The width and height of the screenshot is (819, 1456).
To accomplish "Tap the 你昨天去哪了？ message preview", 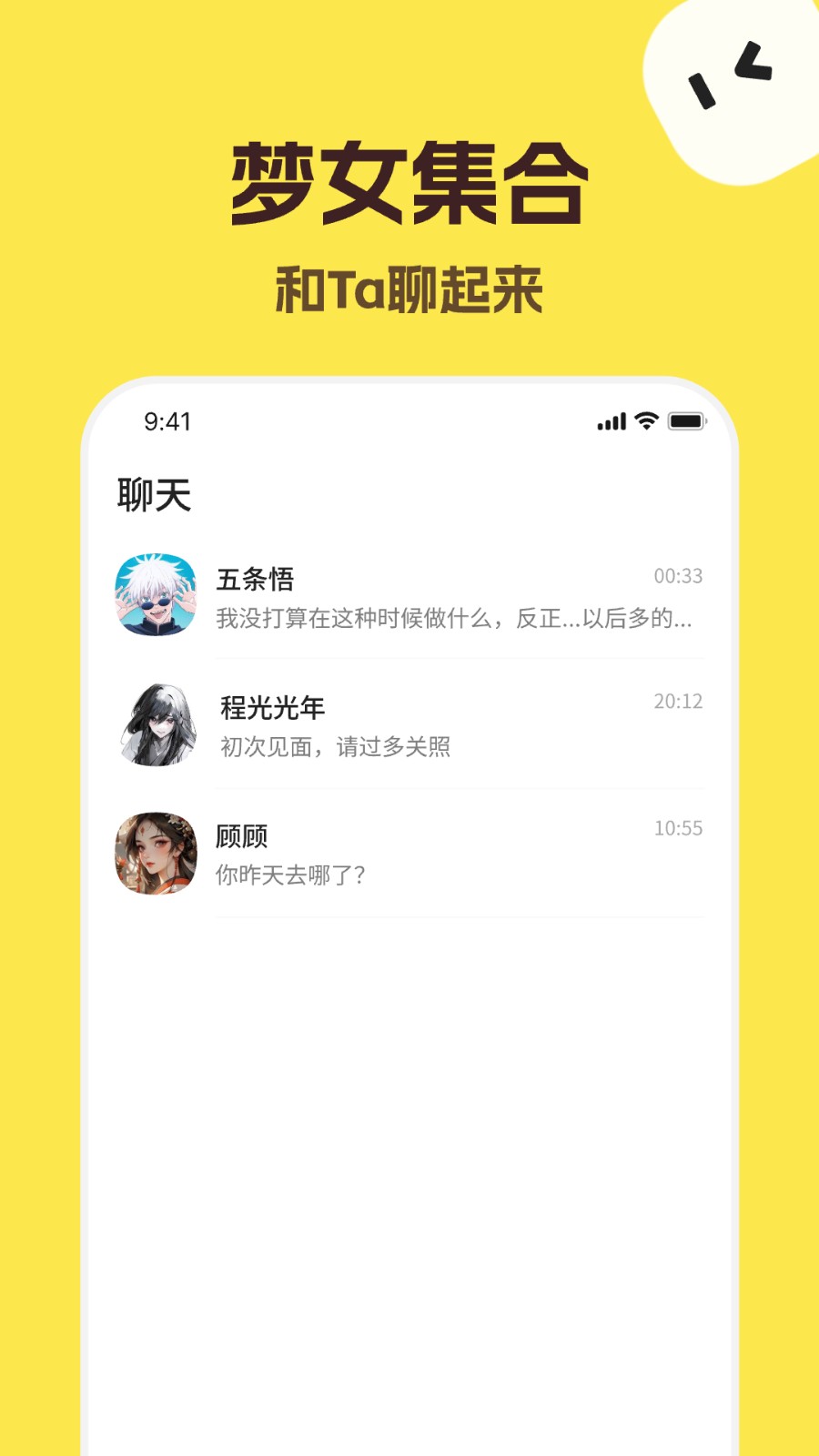I will coord(291,876).
